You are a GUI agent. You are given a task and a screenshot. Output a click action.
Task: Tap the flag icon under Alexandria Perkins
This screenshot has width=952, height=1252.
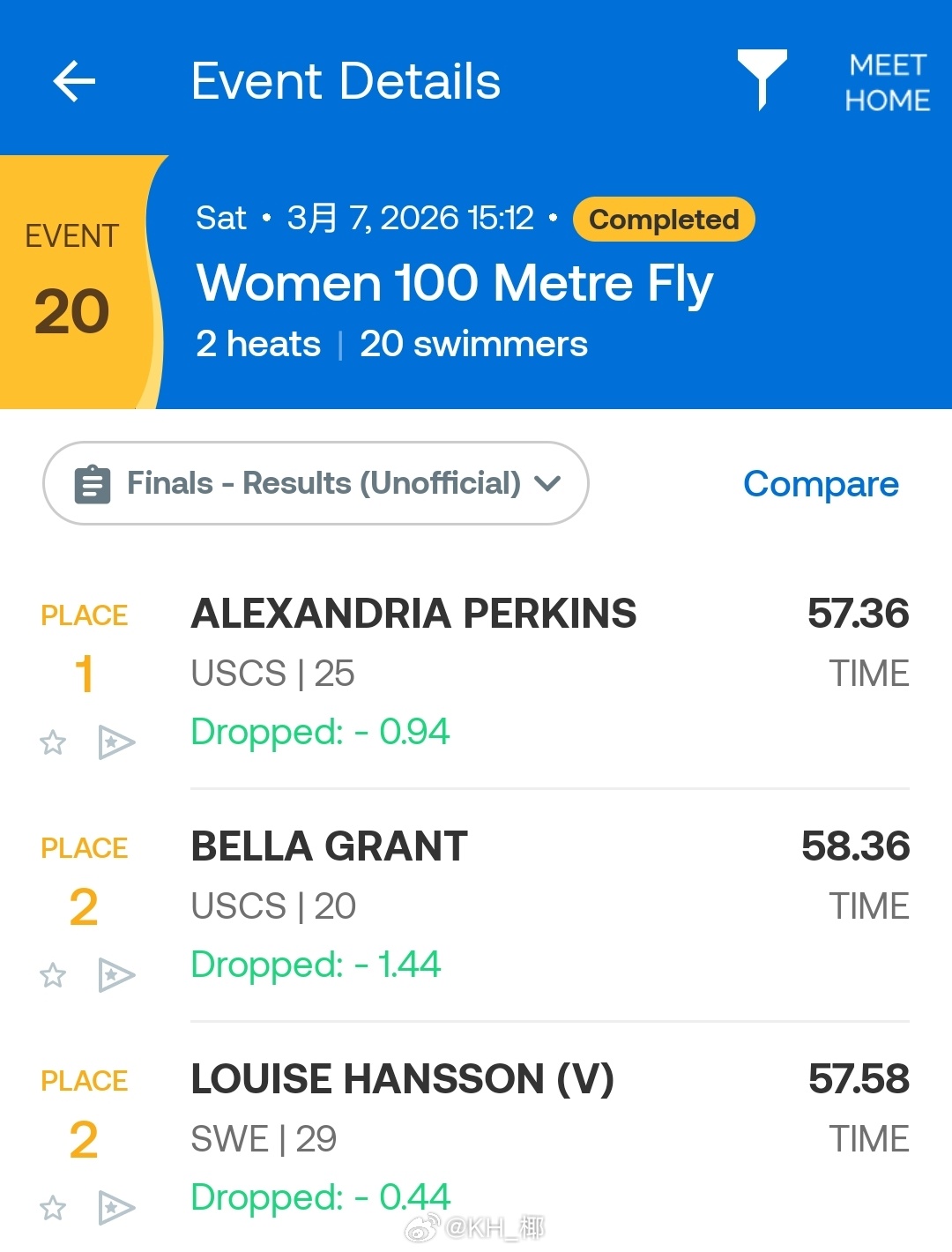click(x=119, y=743)
